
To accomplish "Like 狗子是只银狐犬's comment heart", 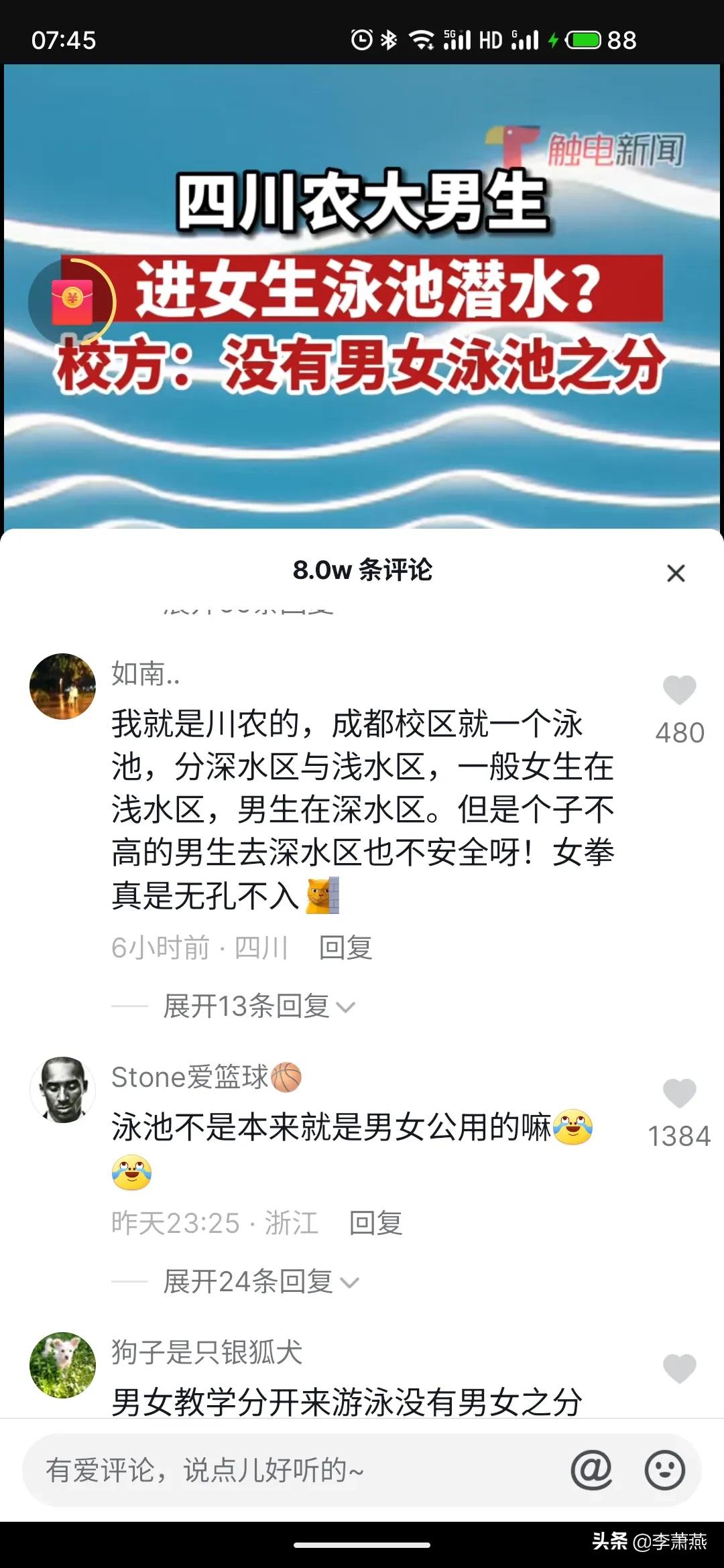I will 680,1370.
